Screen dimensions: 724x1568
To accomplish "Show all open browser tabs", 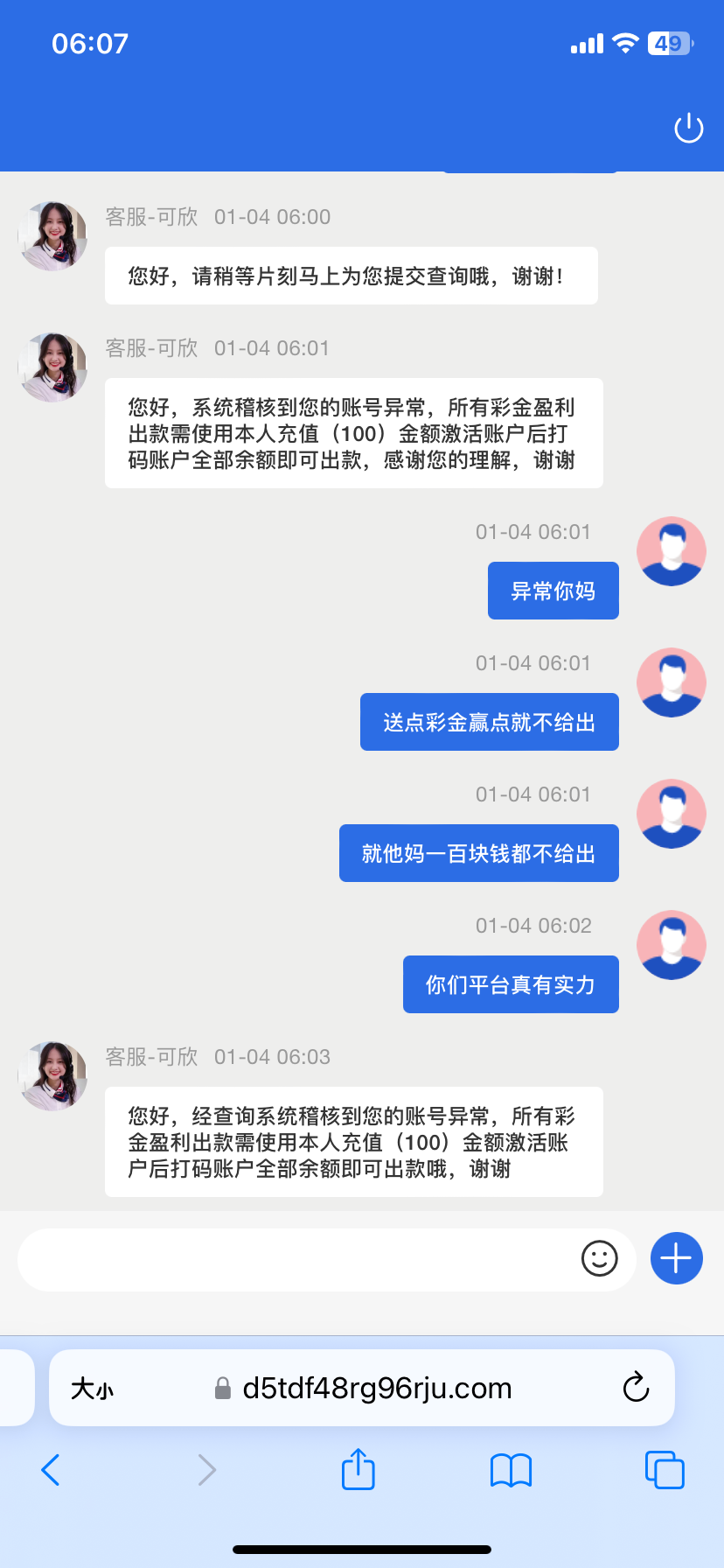I will point(664,1470).
